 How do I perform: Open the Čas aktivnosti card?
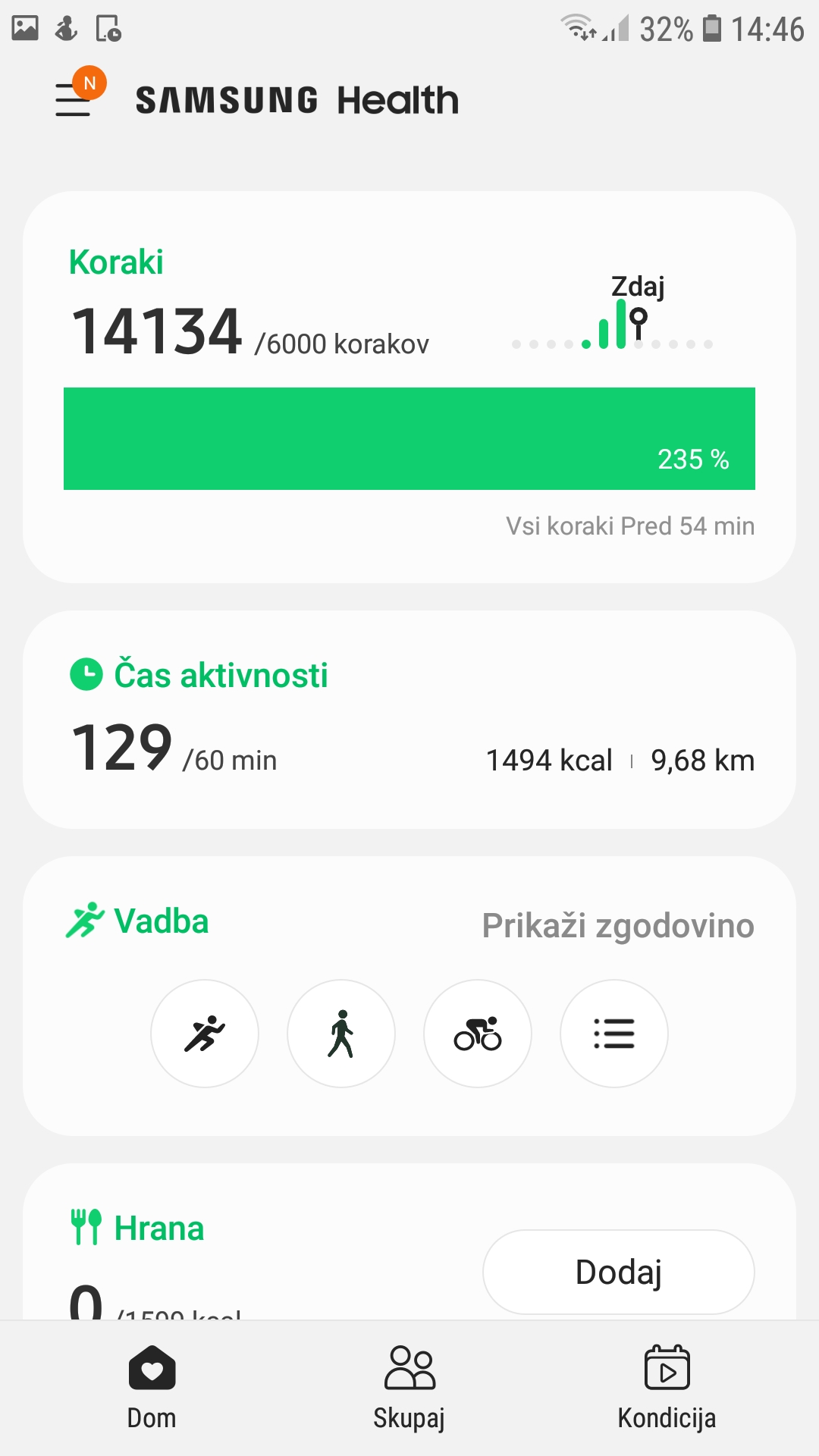pyautogui.click(x=409, y=720)
